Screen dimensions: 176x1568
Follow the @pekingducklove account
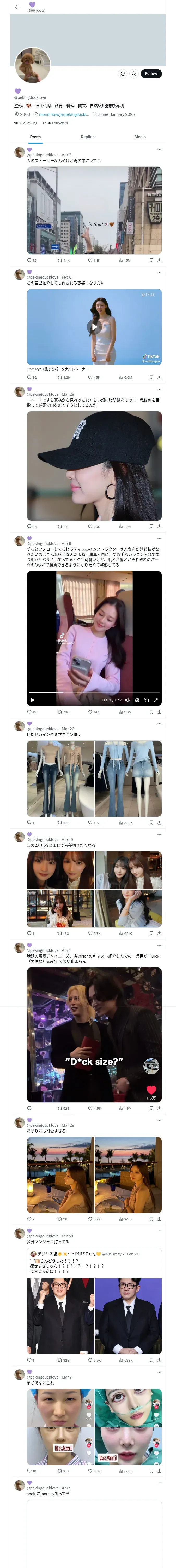tap(151, 74)
